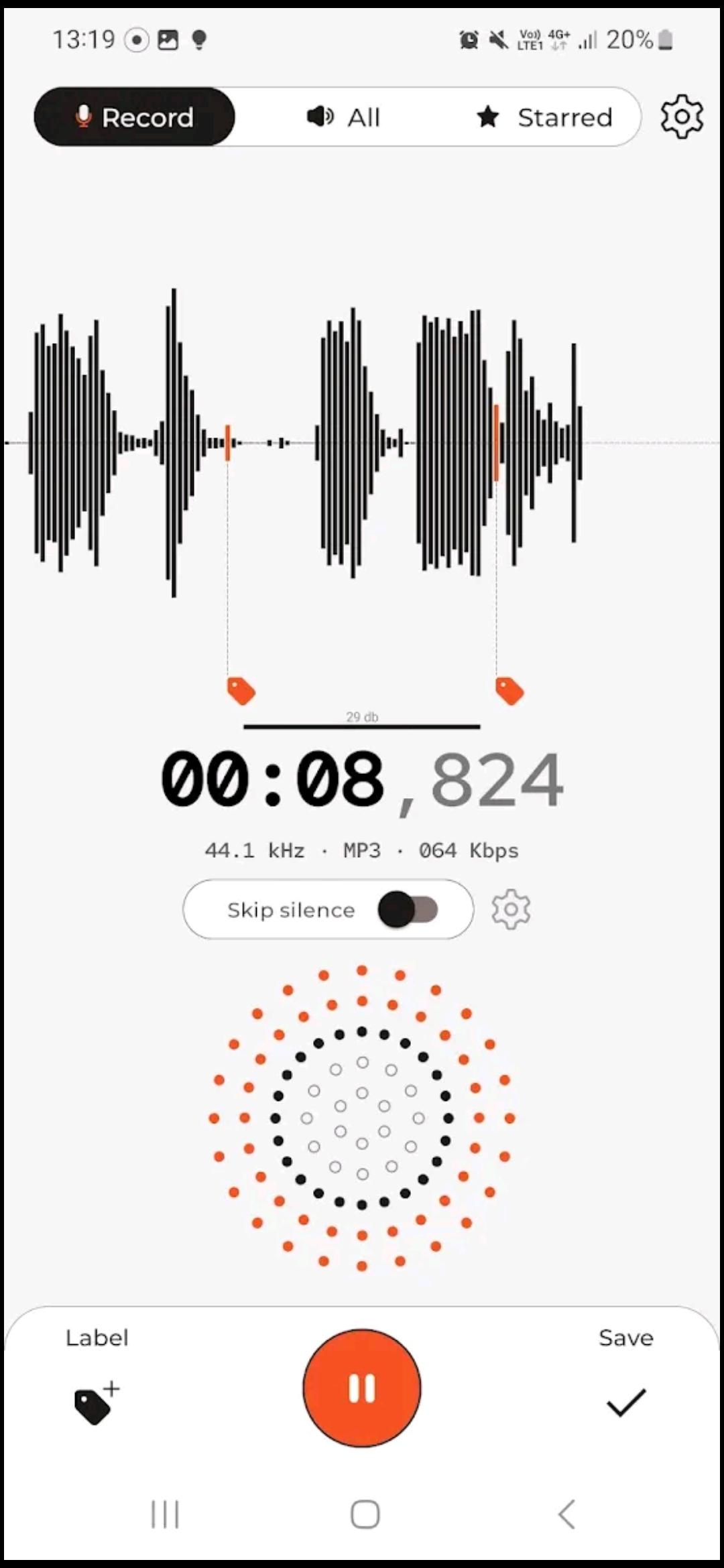This screenshot has height=1568, width=724.
Task: Switch to the All recordings tab
Action: click(x=343, y=117)
